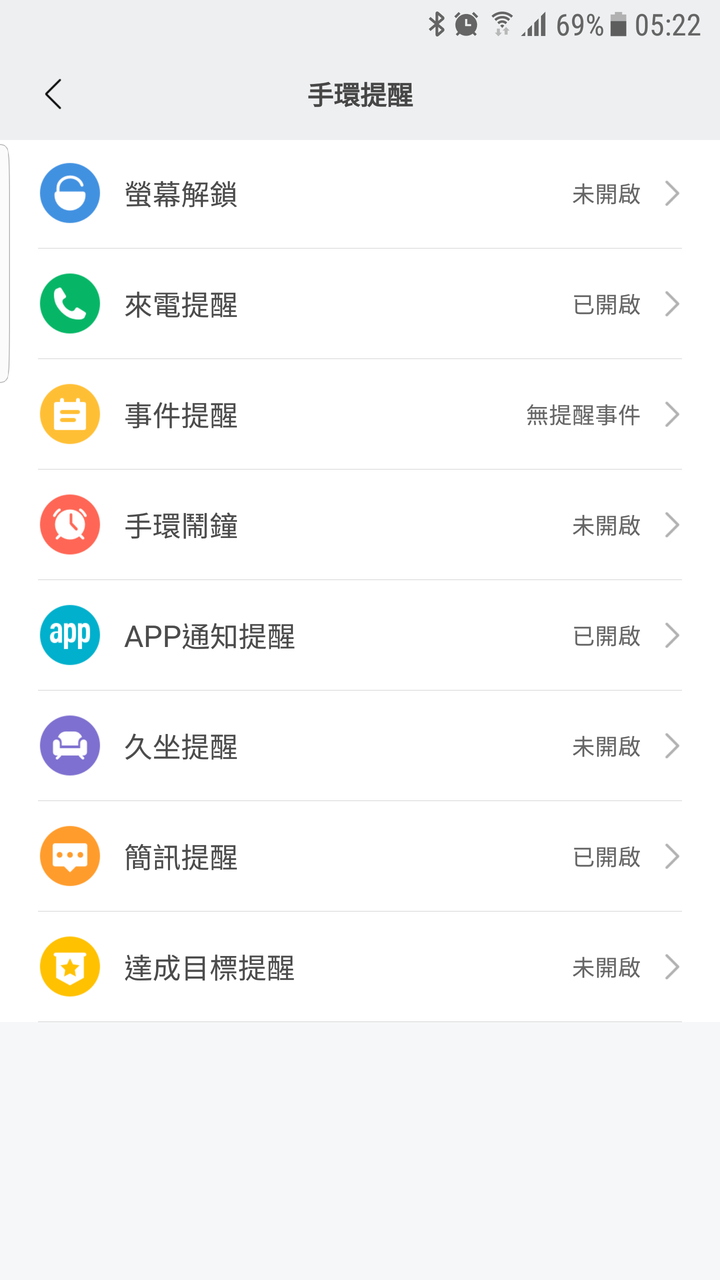Image resolution: width=720 pixels, height=1280 pixels.
Task: Go back from 手環提醒 screen
Action: tap(54, 95)
